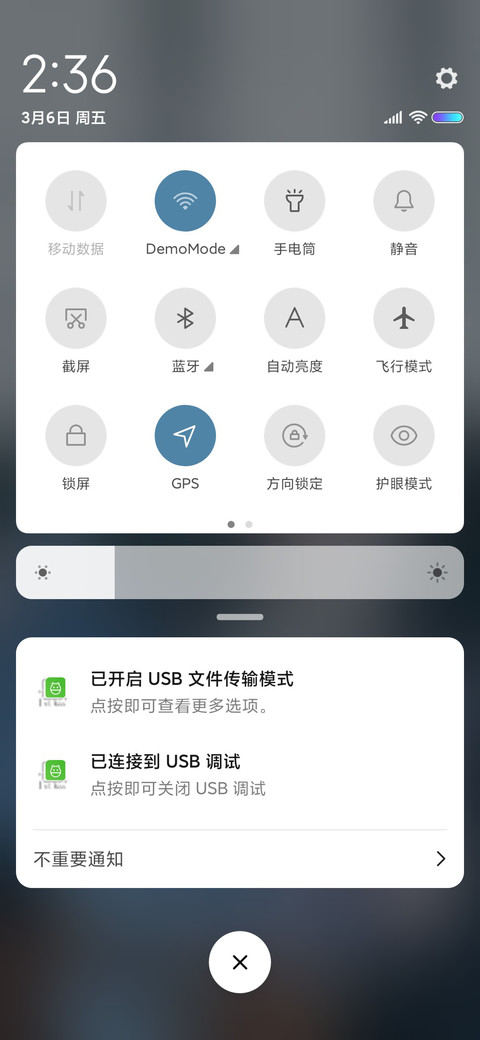Screen dimensions: 480x1040
Task: Take a screenshot with 截屏
Action: 76,318
